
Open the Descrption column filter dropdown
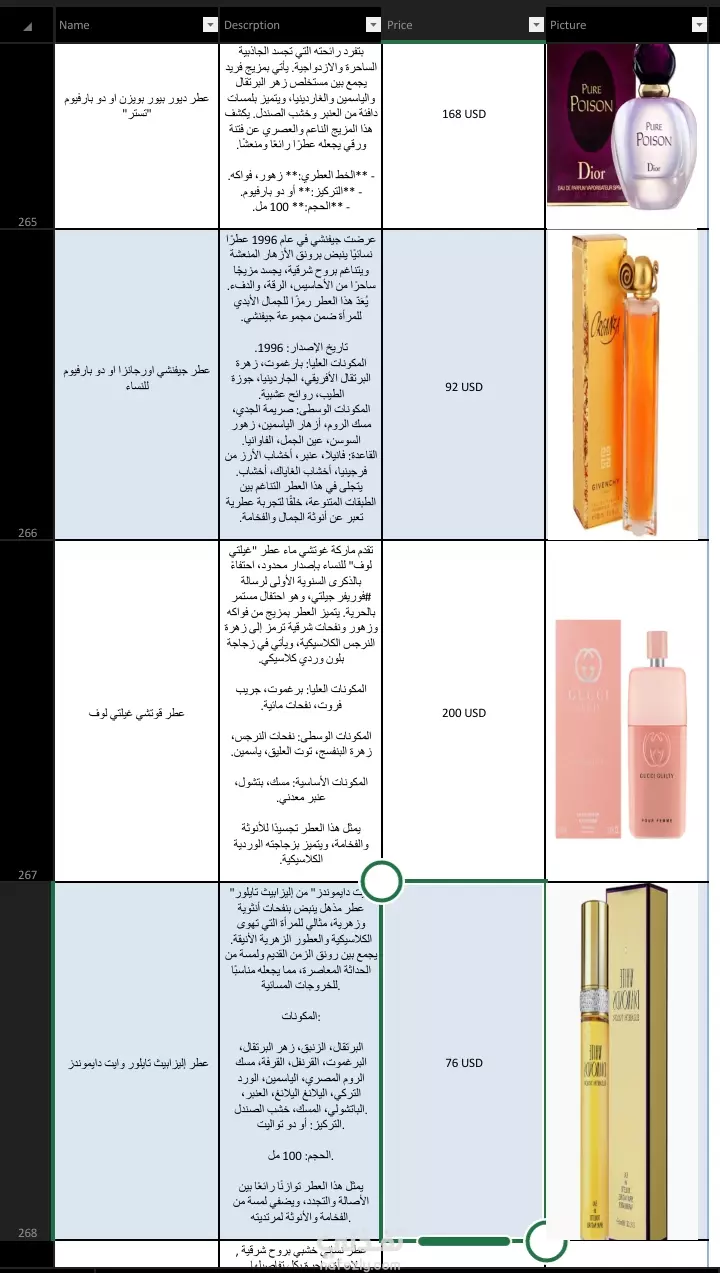coord(373,25)
